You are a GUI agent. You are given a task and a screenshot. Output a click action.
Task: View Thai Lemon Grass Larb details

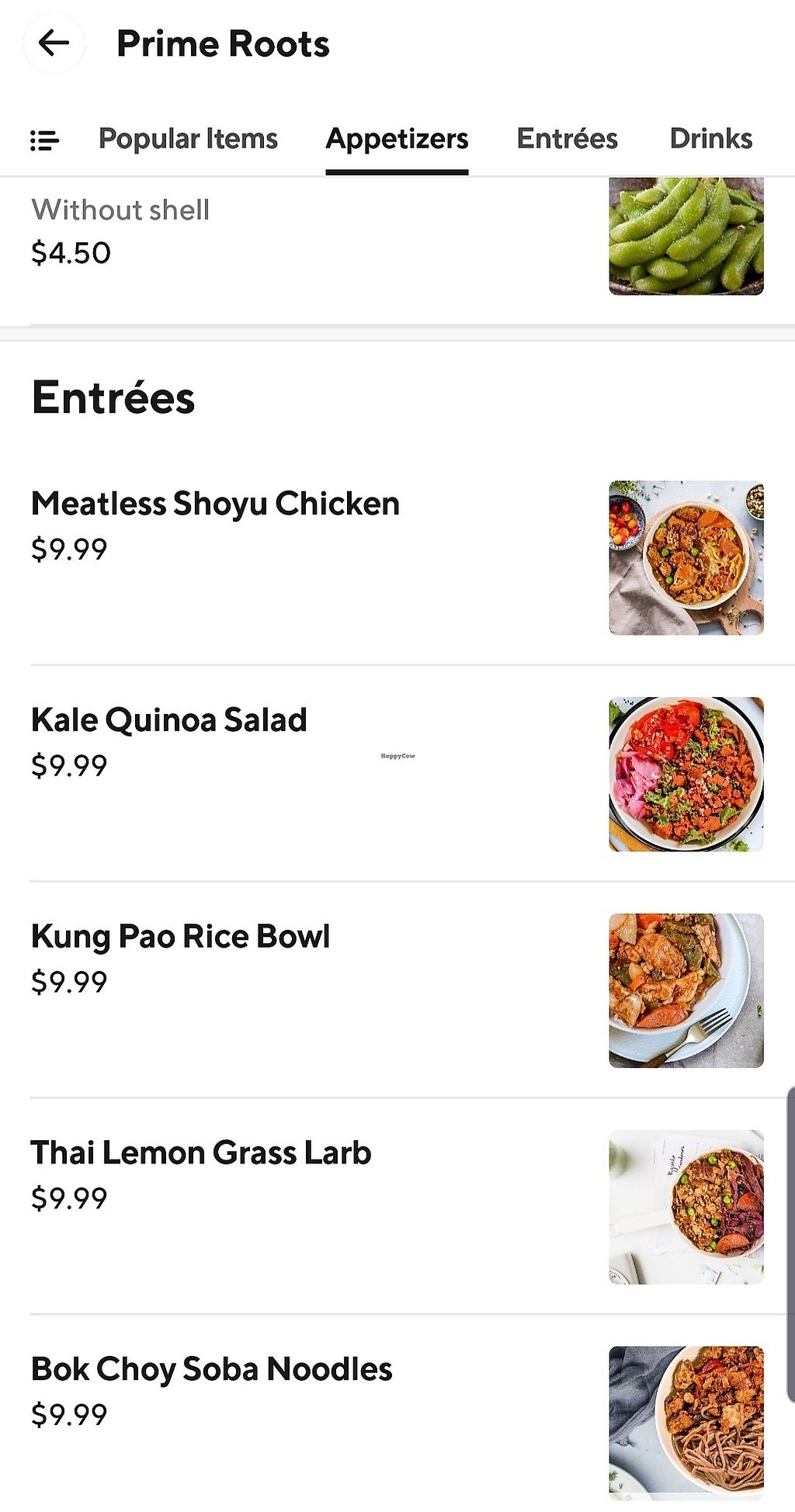click(201, 1154)
